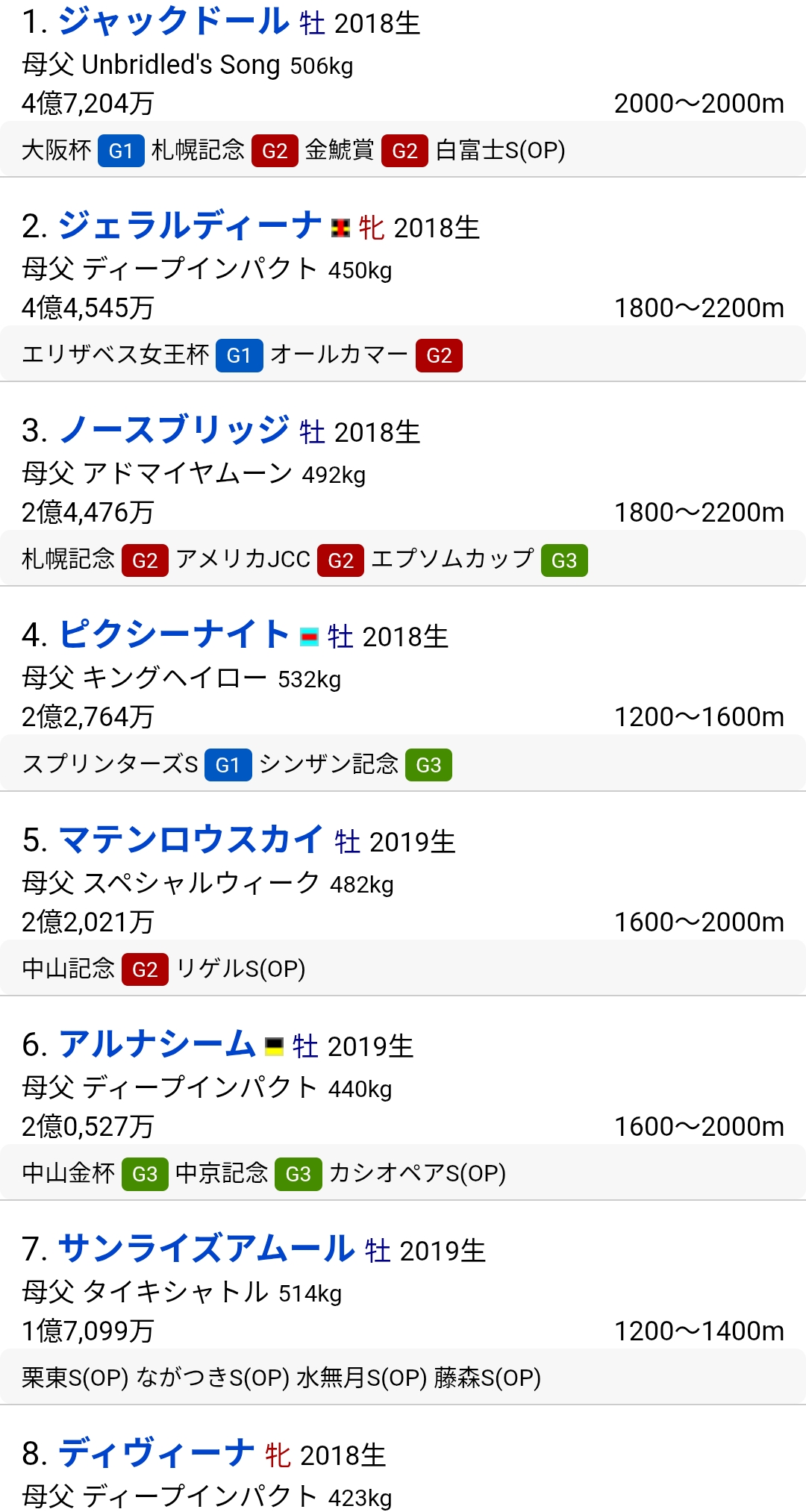Image resolution: width=806 pixels, height=1512 pixels.
Task: Open the ジェラルディーナ horse link
Action: click(x=190, y=225)
